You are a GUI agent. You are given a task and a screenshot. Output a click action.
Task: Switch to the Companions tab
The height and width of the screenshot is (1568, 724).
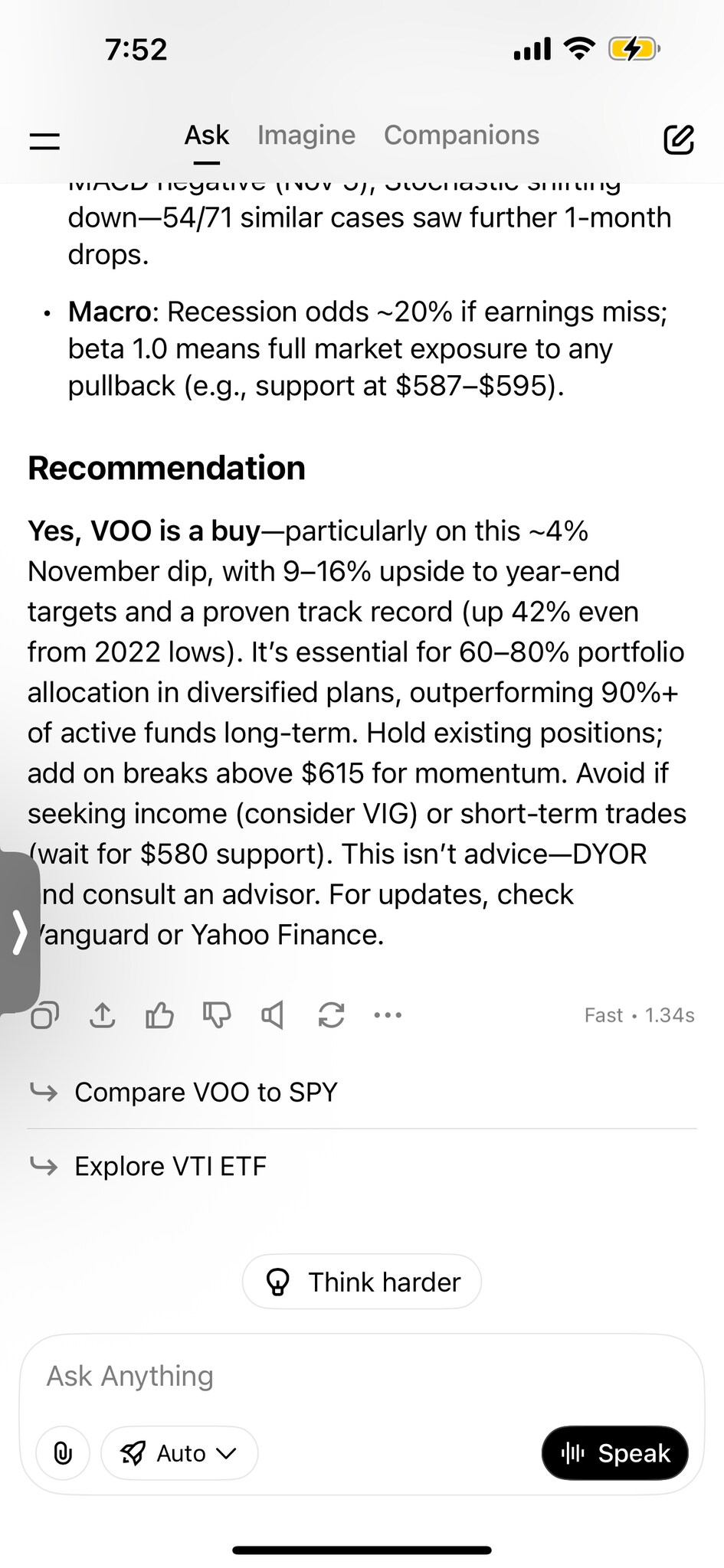pos(461,136)
